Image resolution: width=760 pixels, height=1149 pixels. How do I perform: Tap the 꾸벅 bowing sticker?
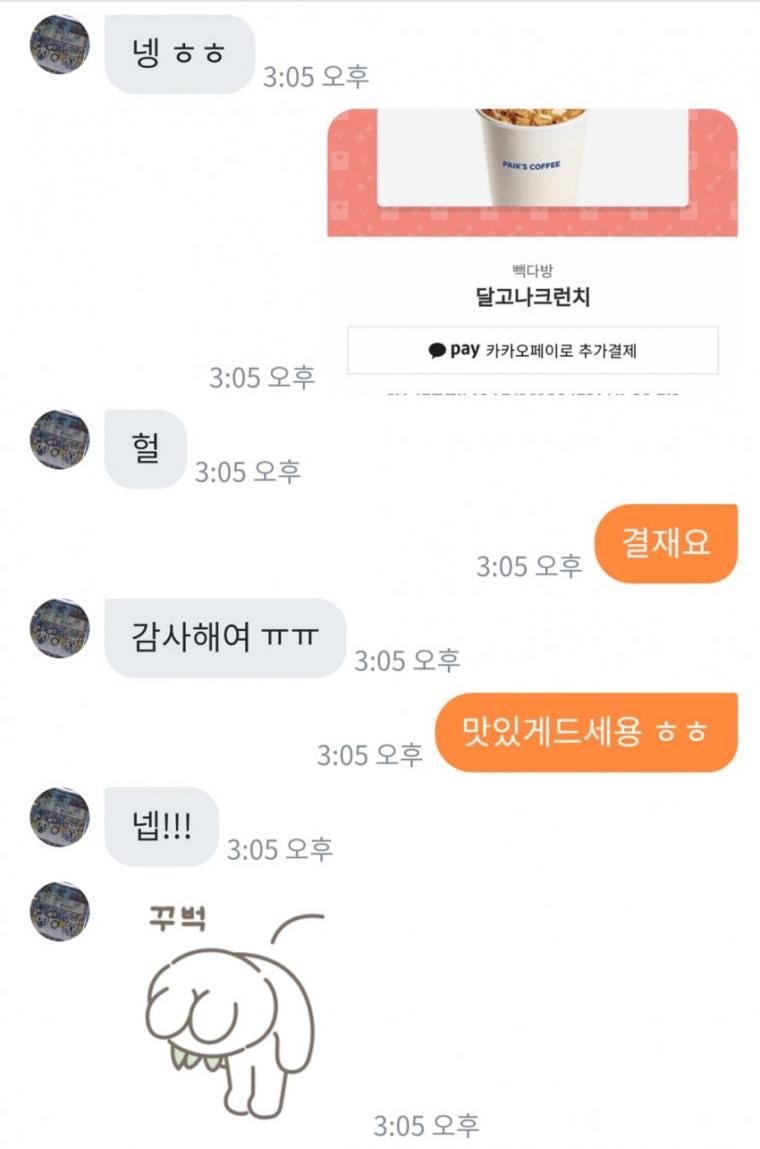point(232,1010)
